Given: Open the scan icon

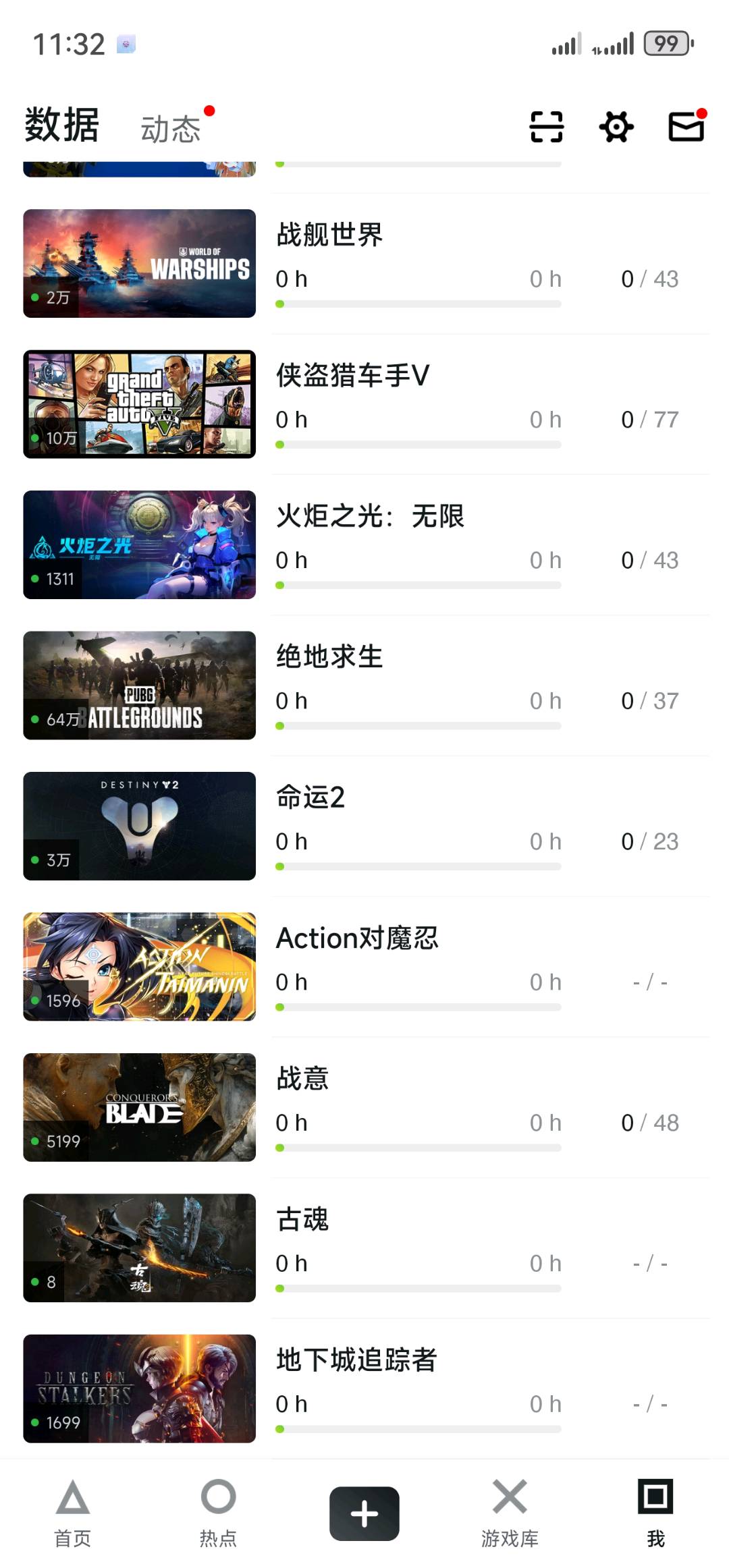Looking at the screenshot, I should click(546, 127).
